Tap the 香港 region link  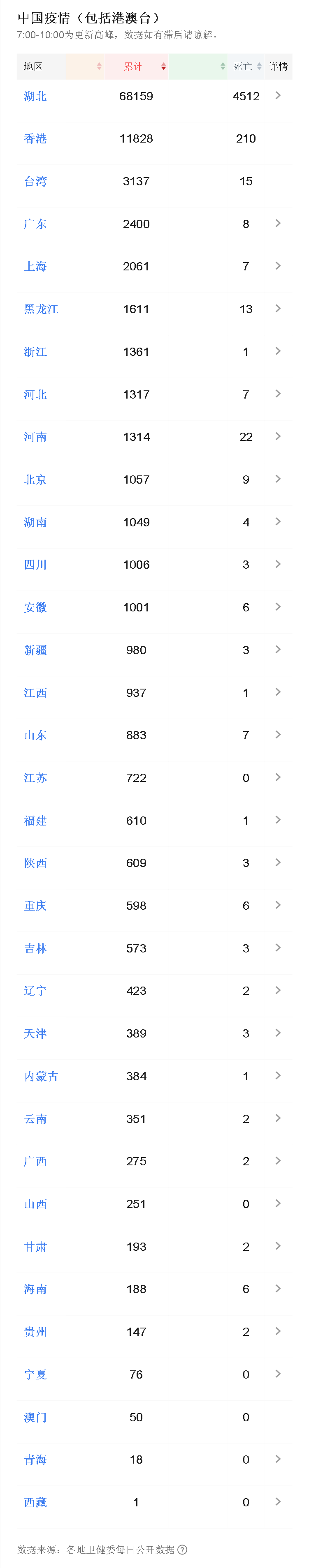click(35, 139)
